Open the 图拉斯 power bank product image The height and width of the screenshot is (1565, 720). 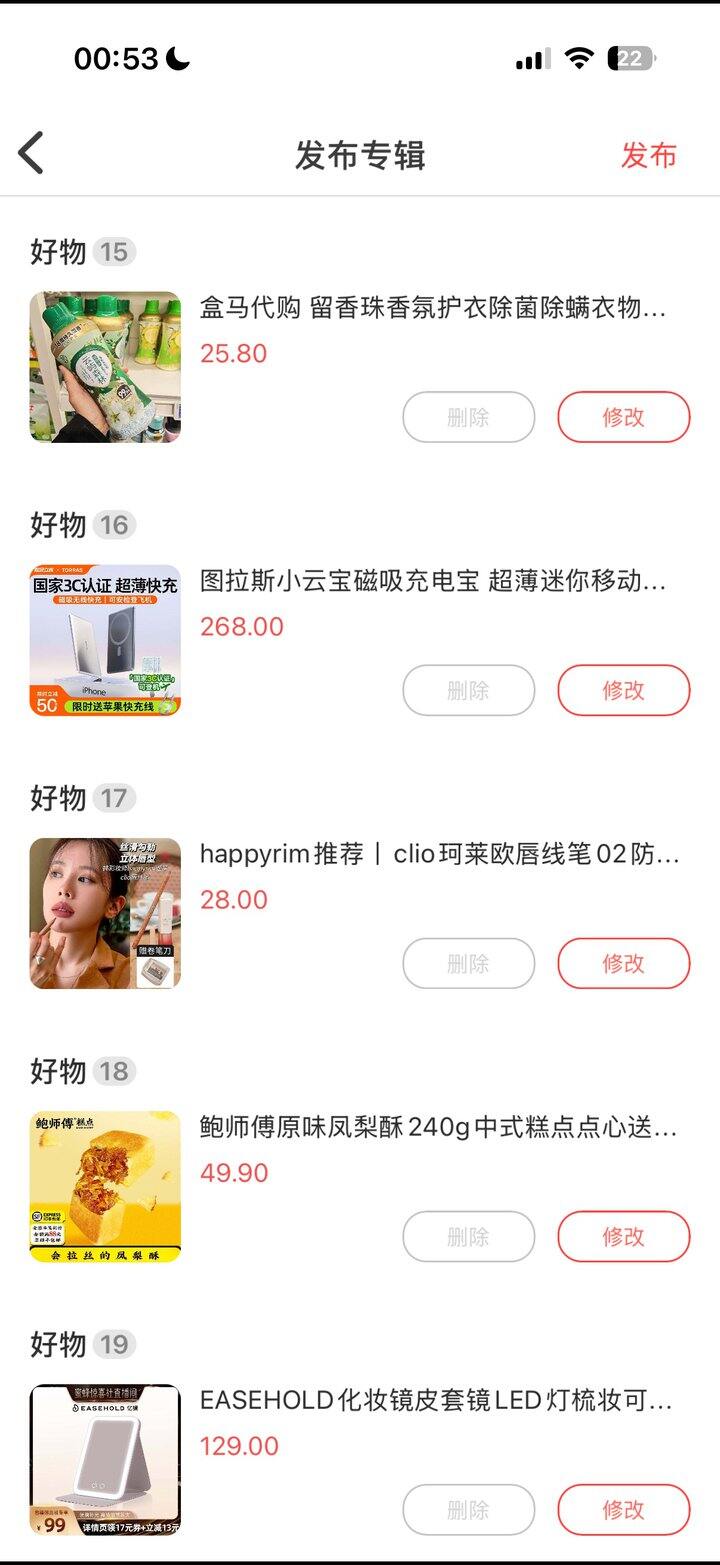[x=105, y=640]
